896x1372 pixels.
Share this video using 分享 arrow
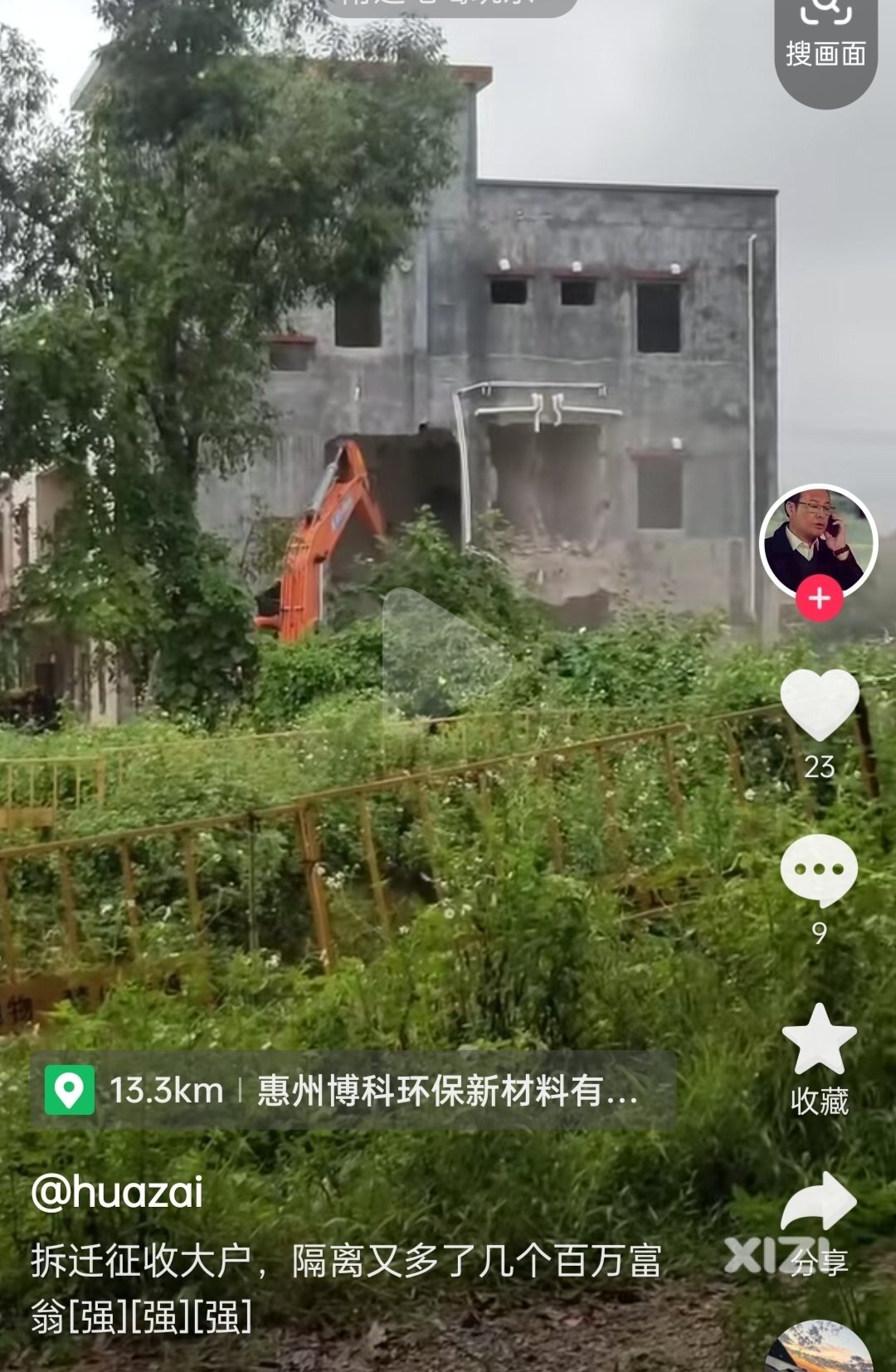(x=819, y=1204)
